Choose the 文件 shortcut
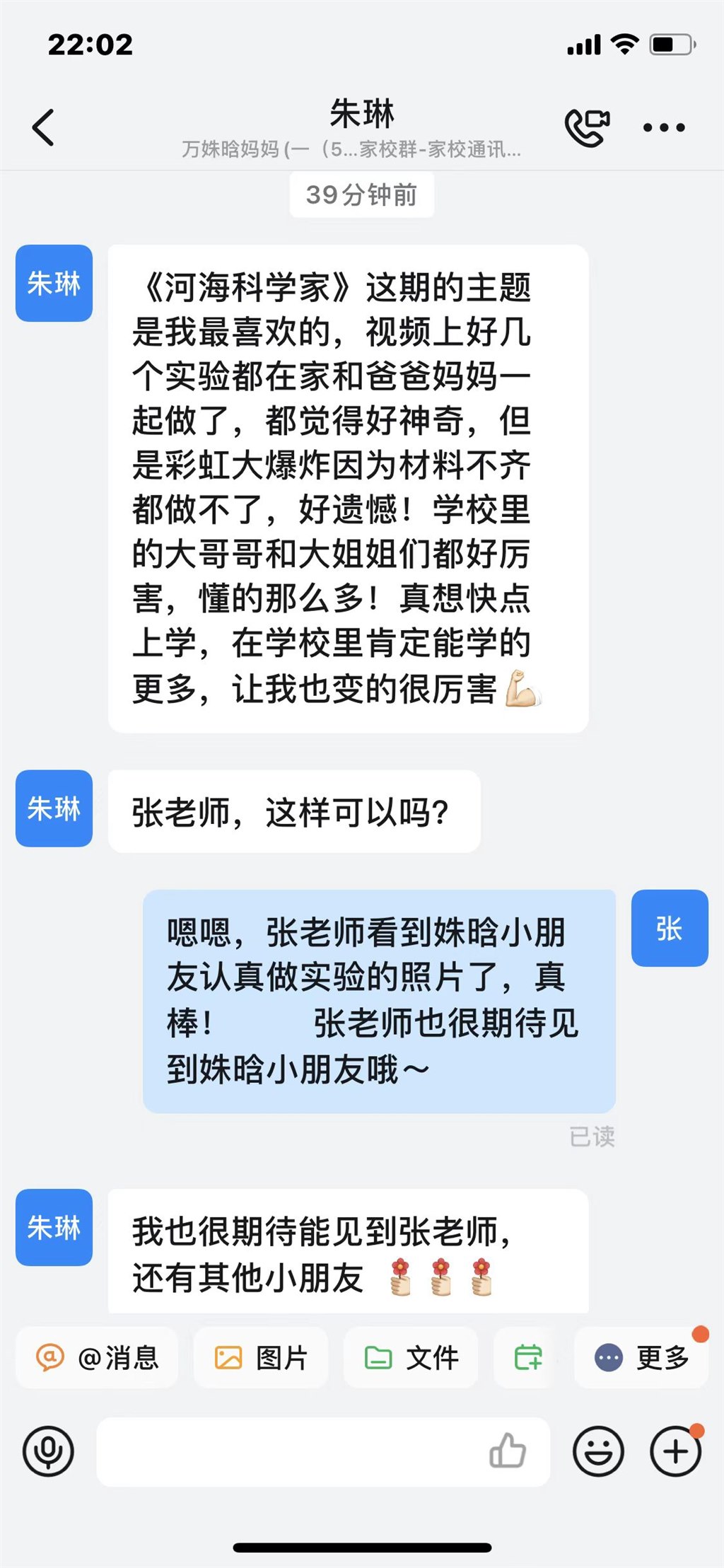Viewport: 724px width, 1568px height. point(411,1357)
